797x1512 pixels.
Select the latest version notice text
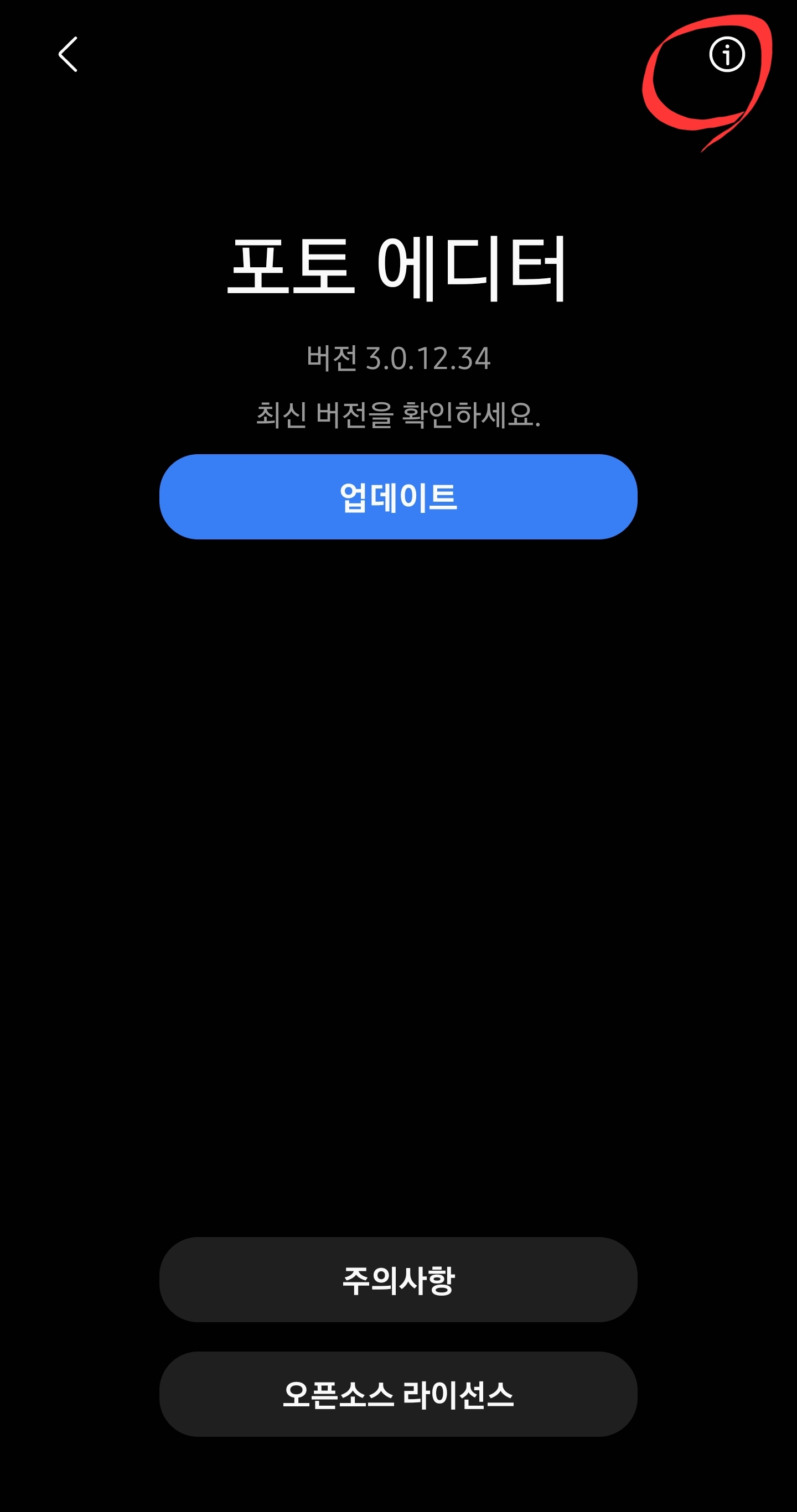(398, 414)
